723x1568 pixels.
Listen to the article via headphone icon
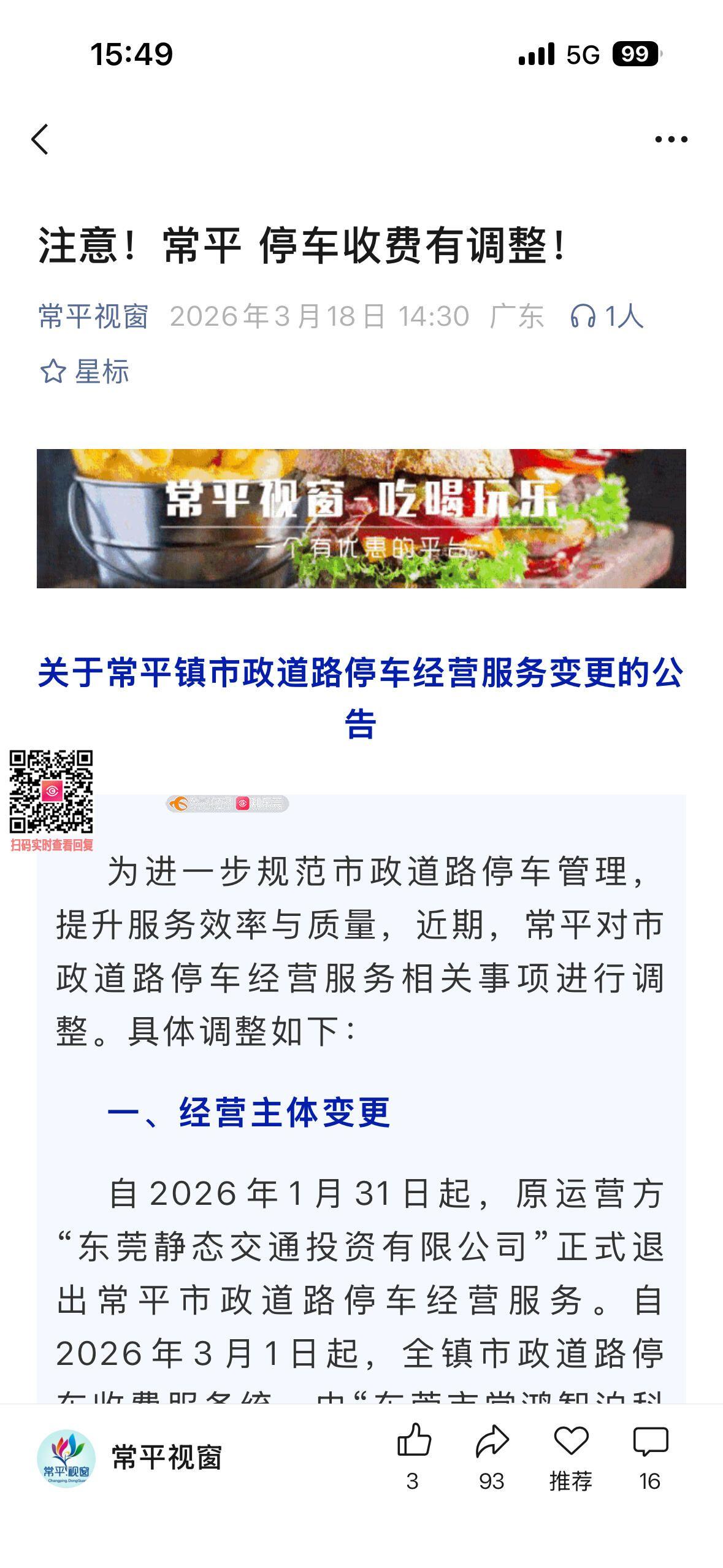point(583,317)
